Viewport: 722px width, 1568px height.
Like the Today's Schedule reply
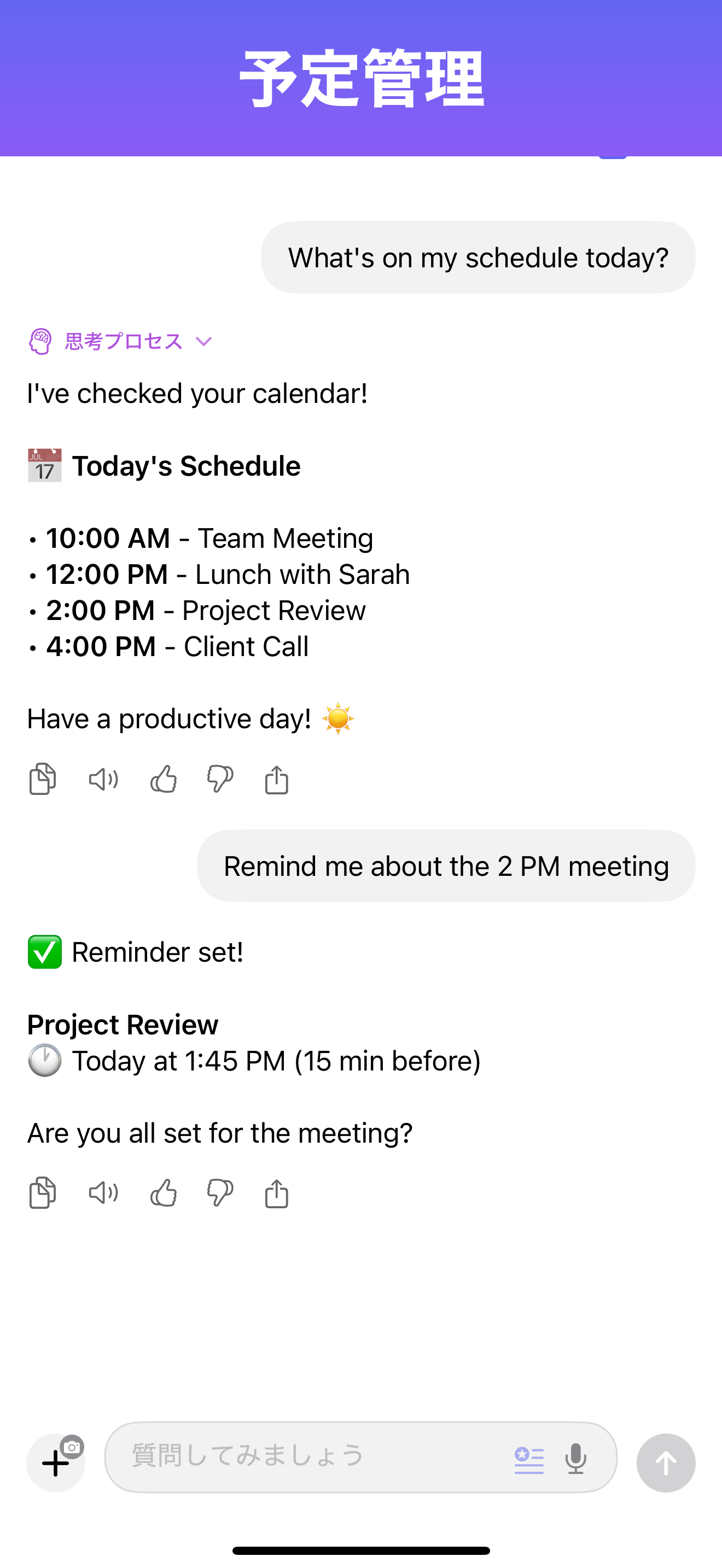point(163,779)
